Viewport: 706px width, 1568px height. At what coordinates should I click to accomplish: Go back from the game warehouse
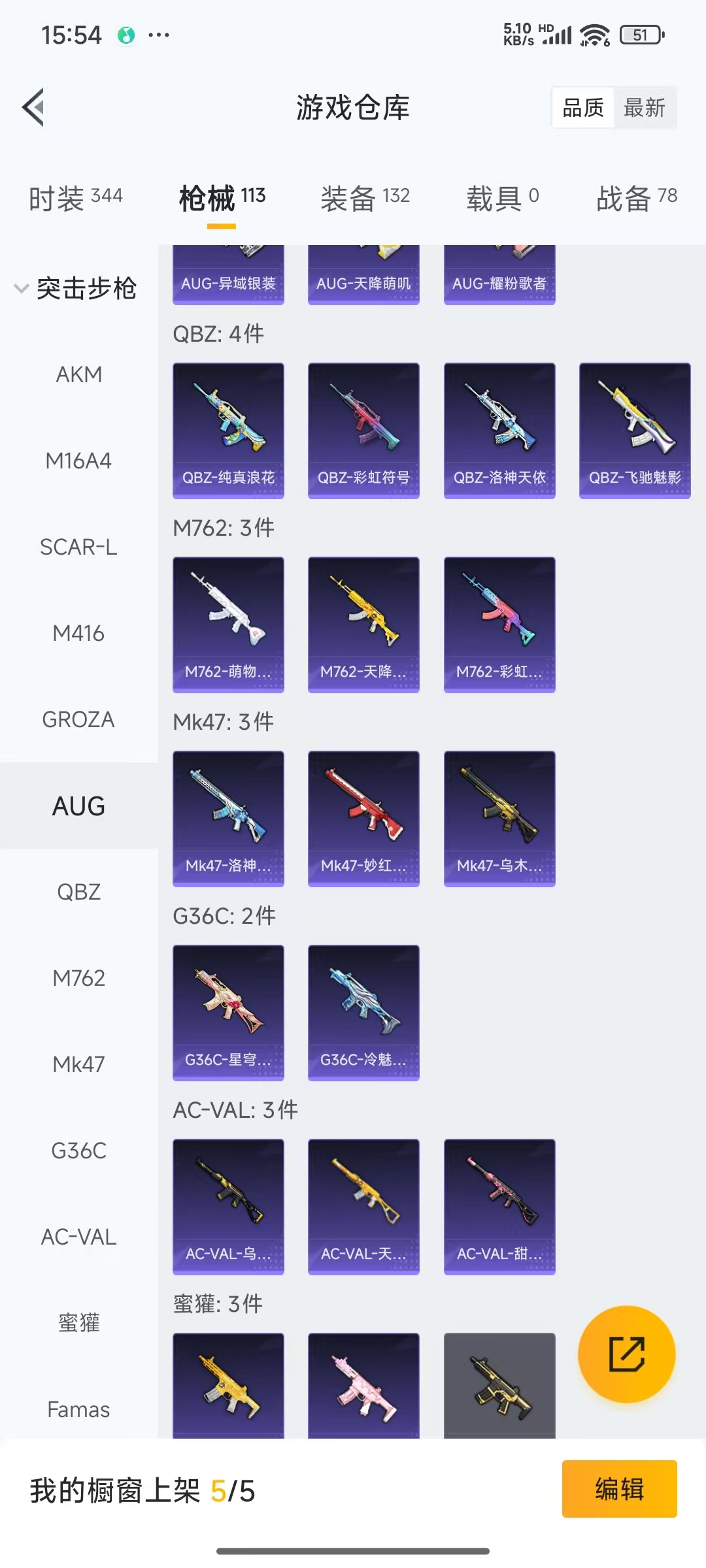(x=34, y=108)
